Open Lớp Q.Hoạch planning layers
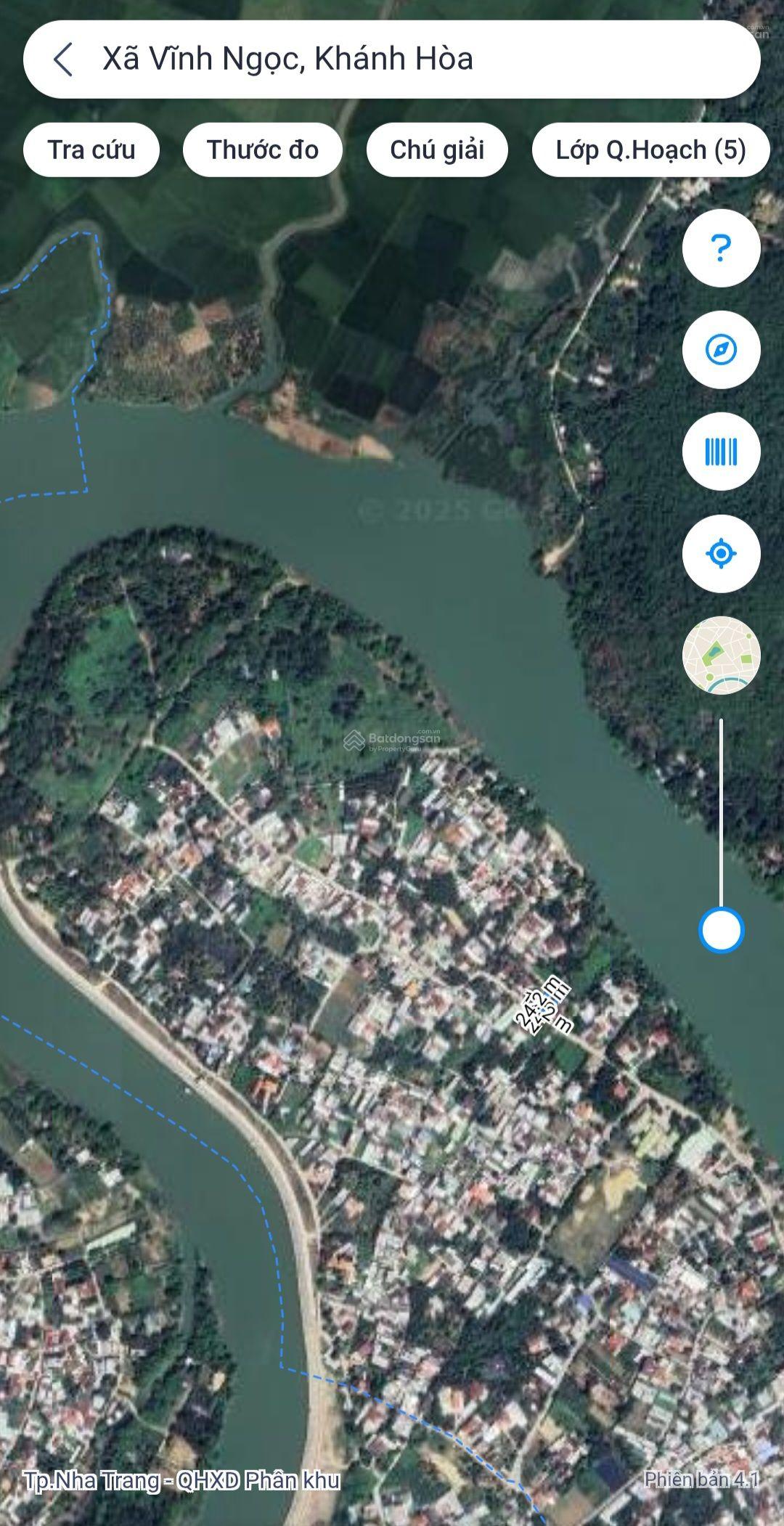784x1526 pixels. coord(650,150)
